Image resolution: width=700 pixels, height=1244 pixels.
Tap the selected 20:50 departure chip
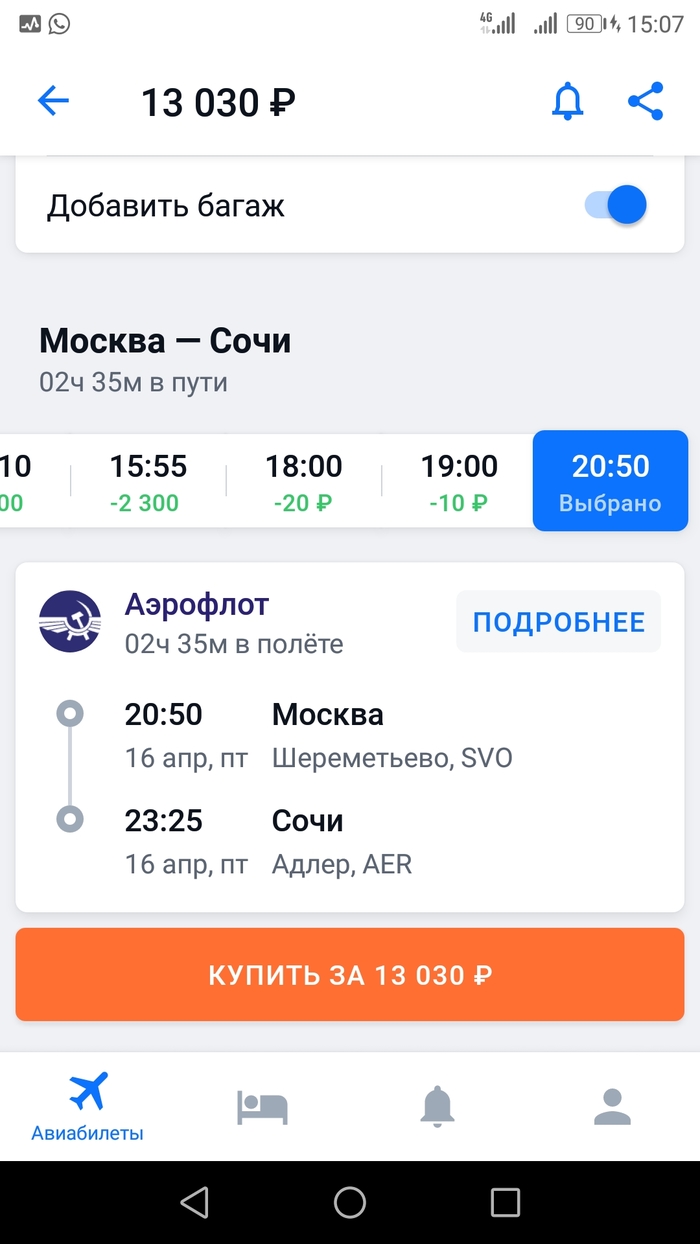point(610,481)
